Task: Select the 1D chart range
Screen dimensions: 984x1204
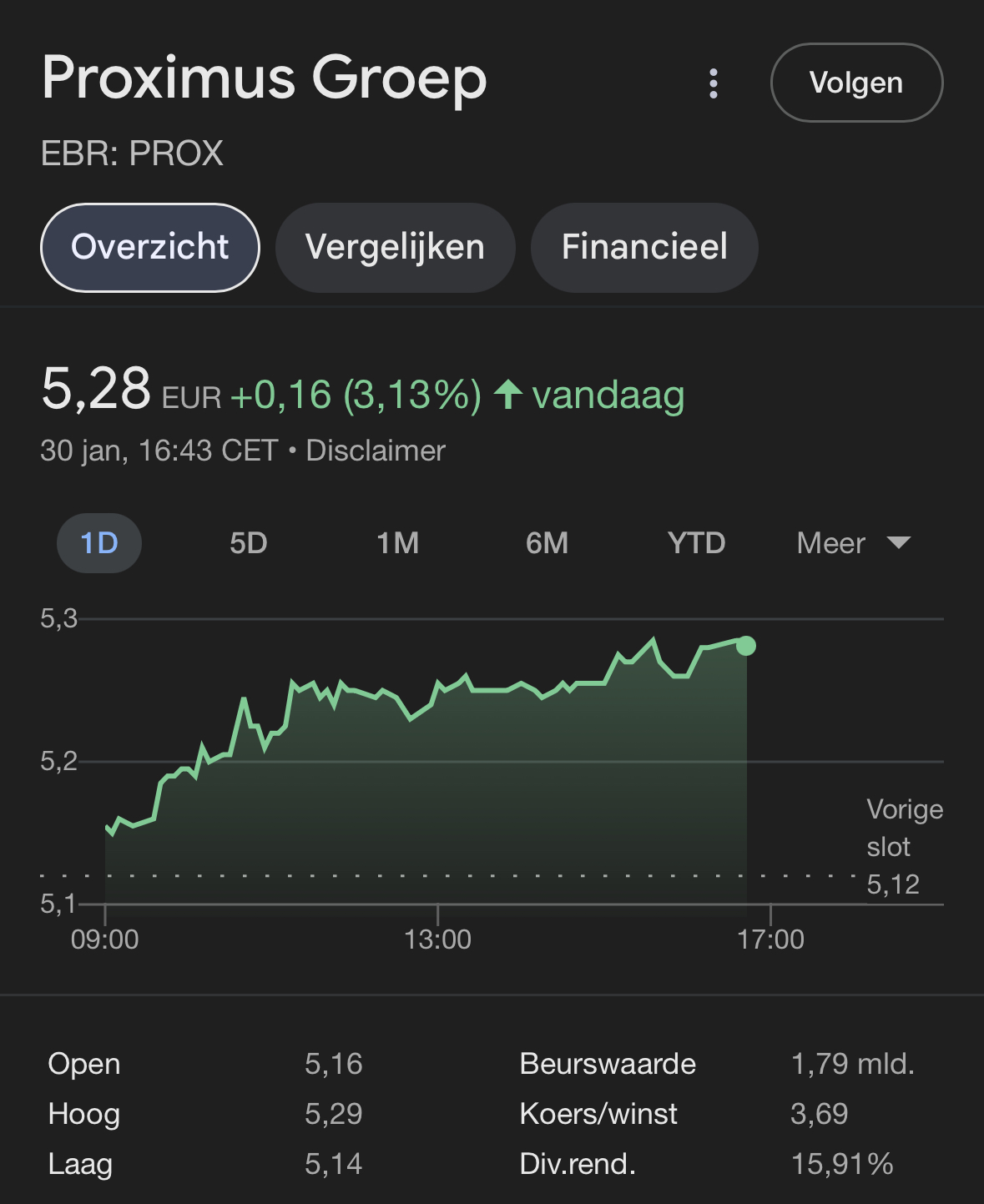Action: (99, 543)
